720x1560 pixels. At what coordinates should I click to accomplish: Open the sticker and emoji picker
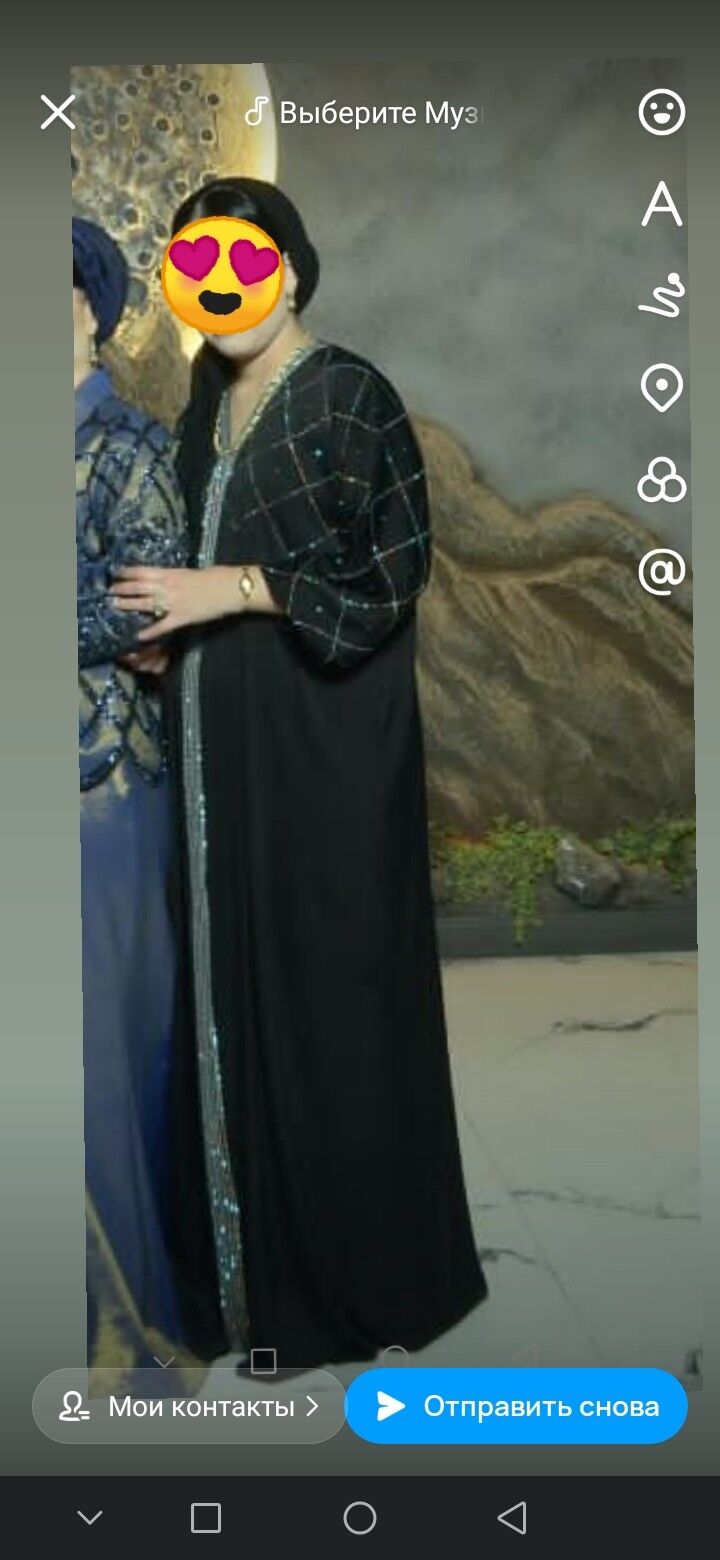point(661,112)
